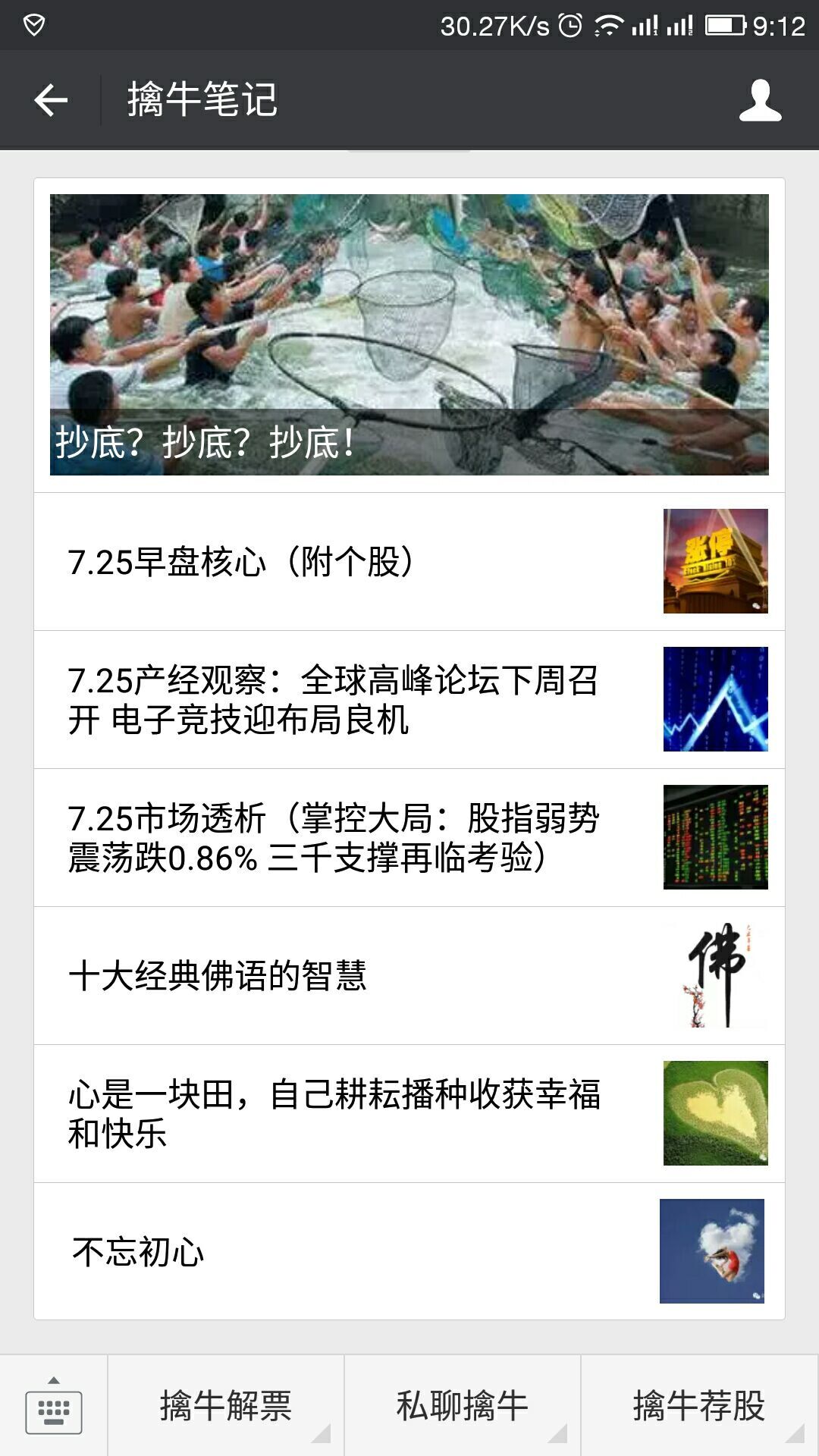Open 不忘初心 article
Image resolution: width=819 pixels, height=1456 pixels.
click(409, 1251)
